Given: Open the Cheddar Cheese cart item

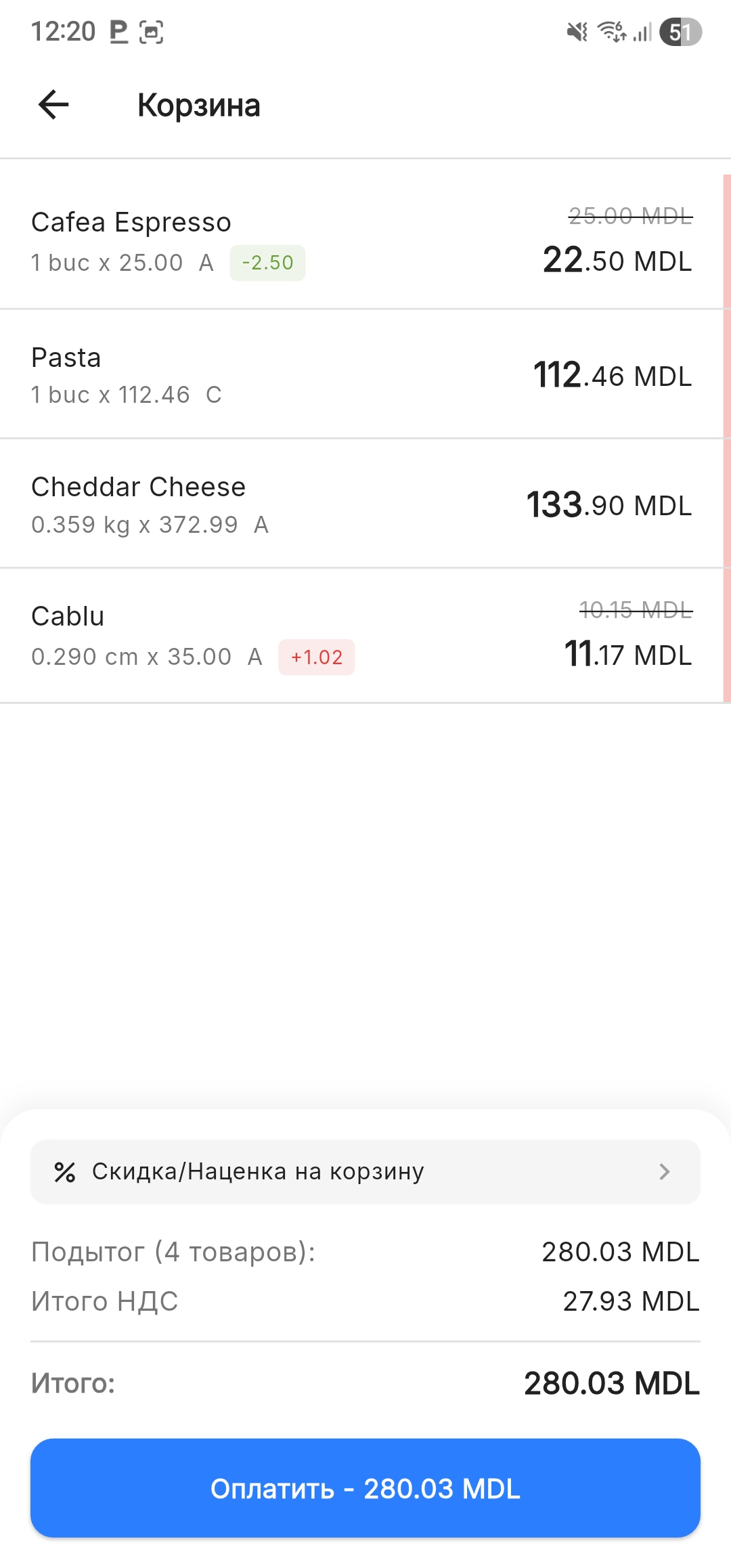Looking at the screenshot, I should tap(338, 504).
